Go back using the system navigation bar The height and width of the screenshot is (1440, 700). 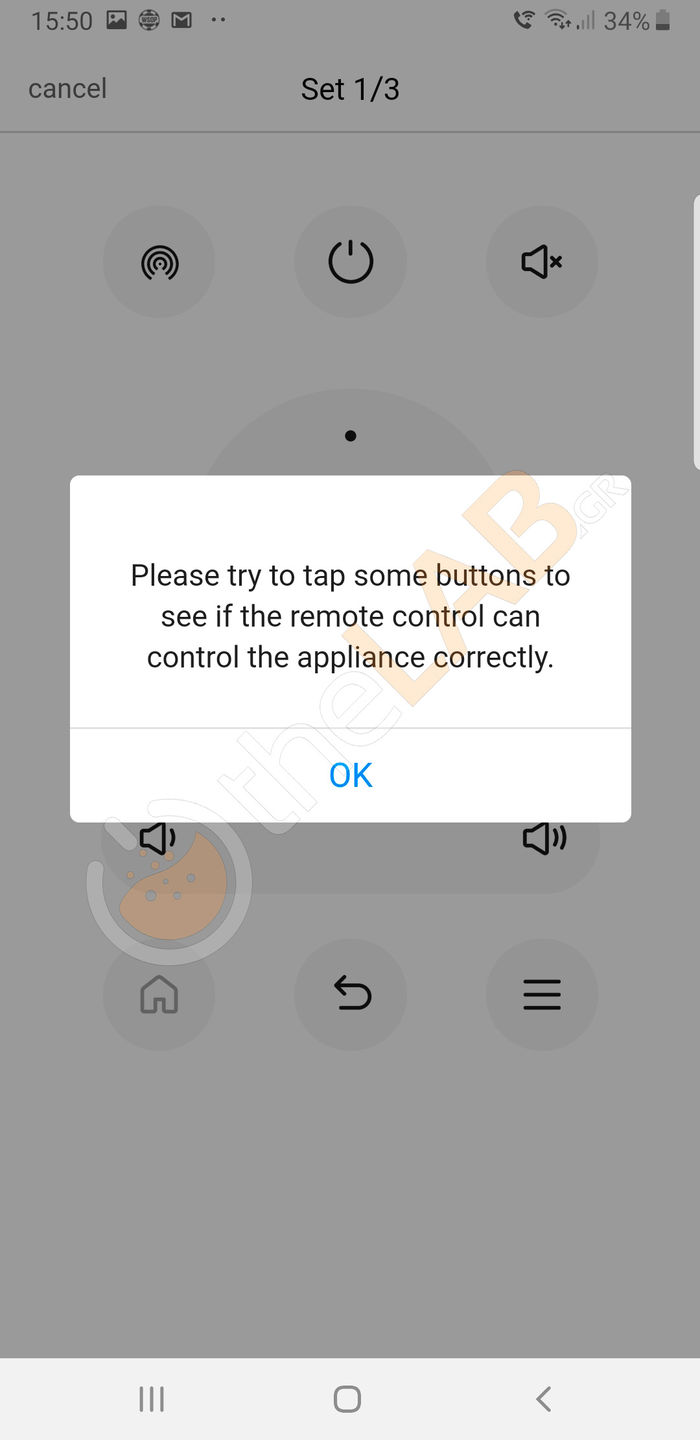coord(543,1399)
